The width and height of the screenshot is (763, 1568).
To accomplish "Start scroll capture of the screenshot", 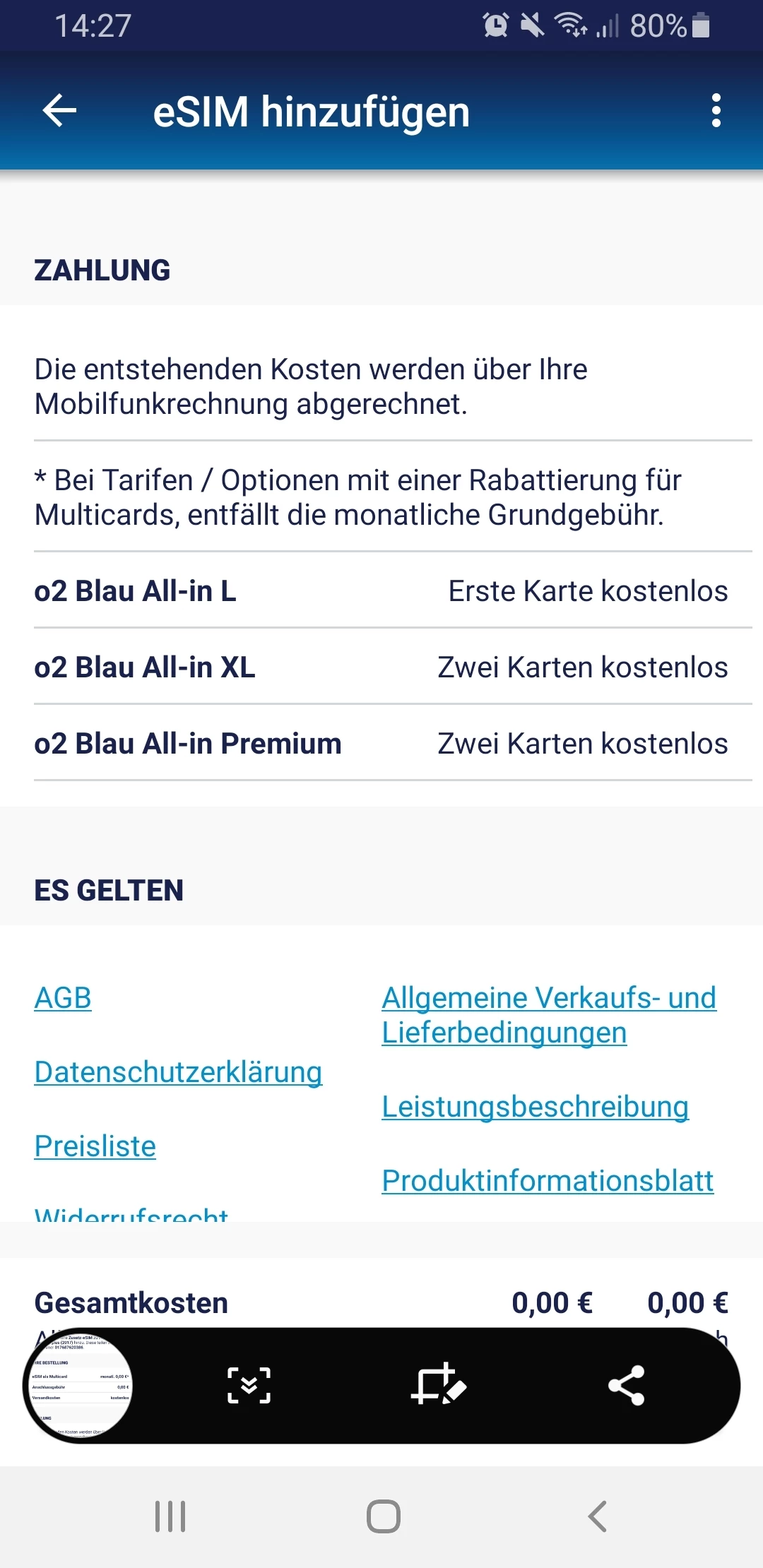I will (249, 1385).
